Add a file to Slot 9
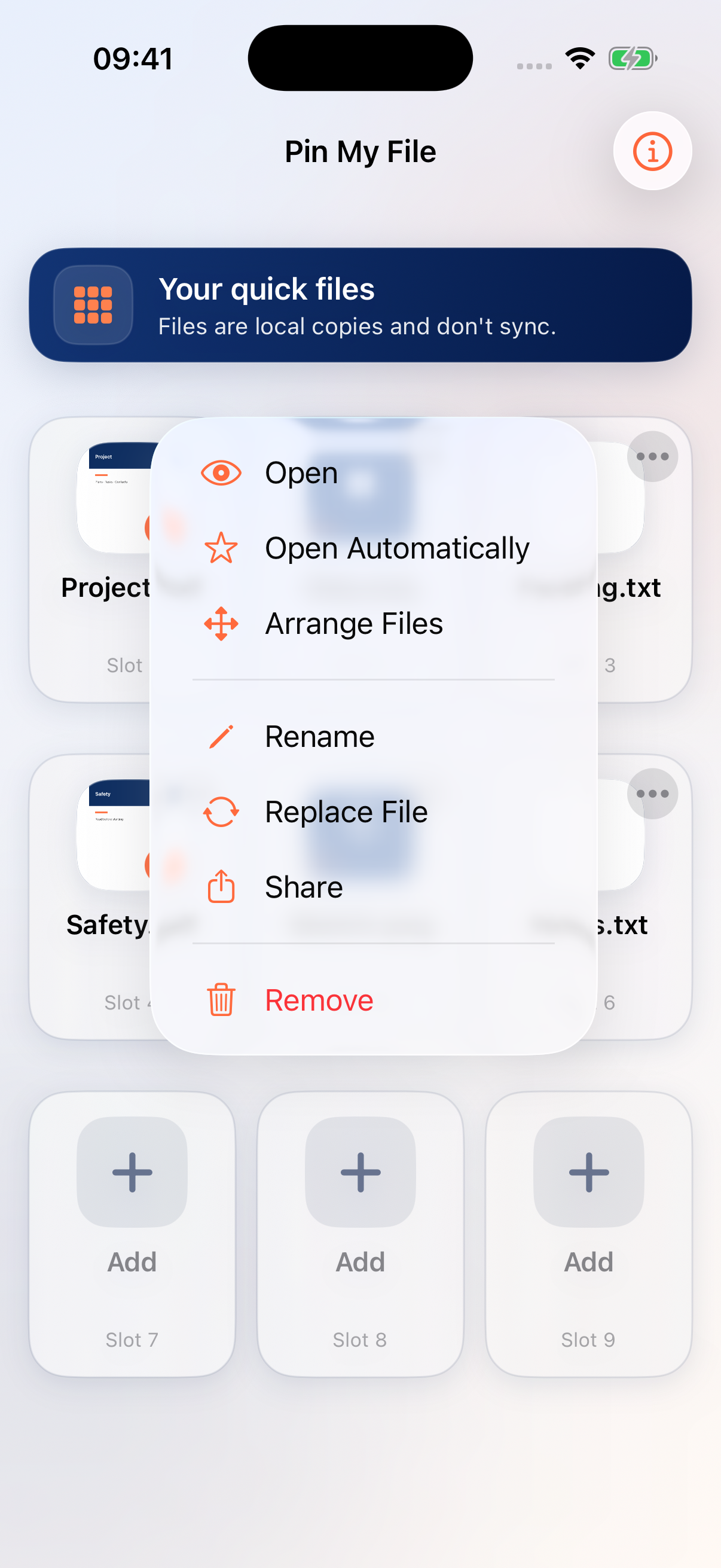The height and width of the screenshot is (1568, 721). (x=588, y=1233)
